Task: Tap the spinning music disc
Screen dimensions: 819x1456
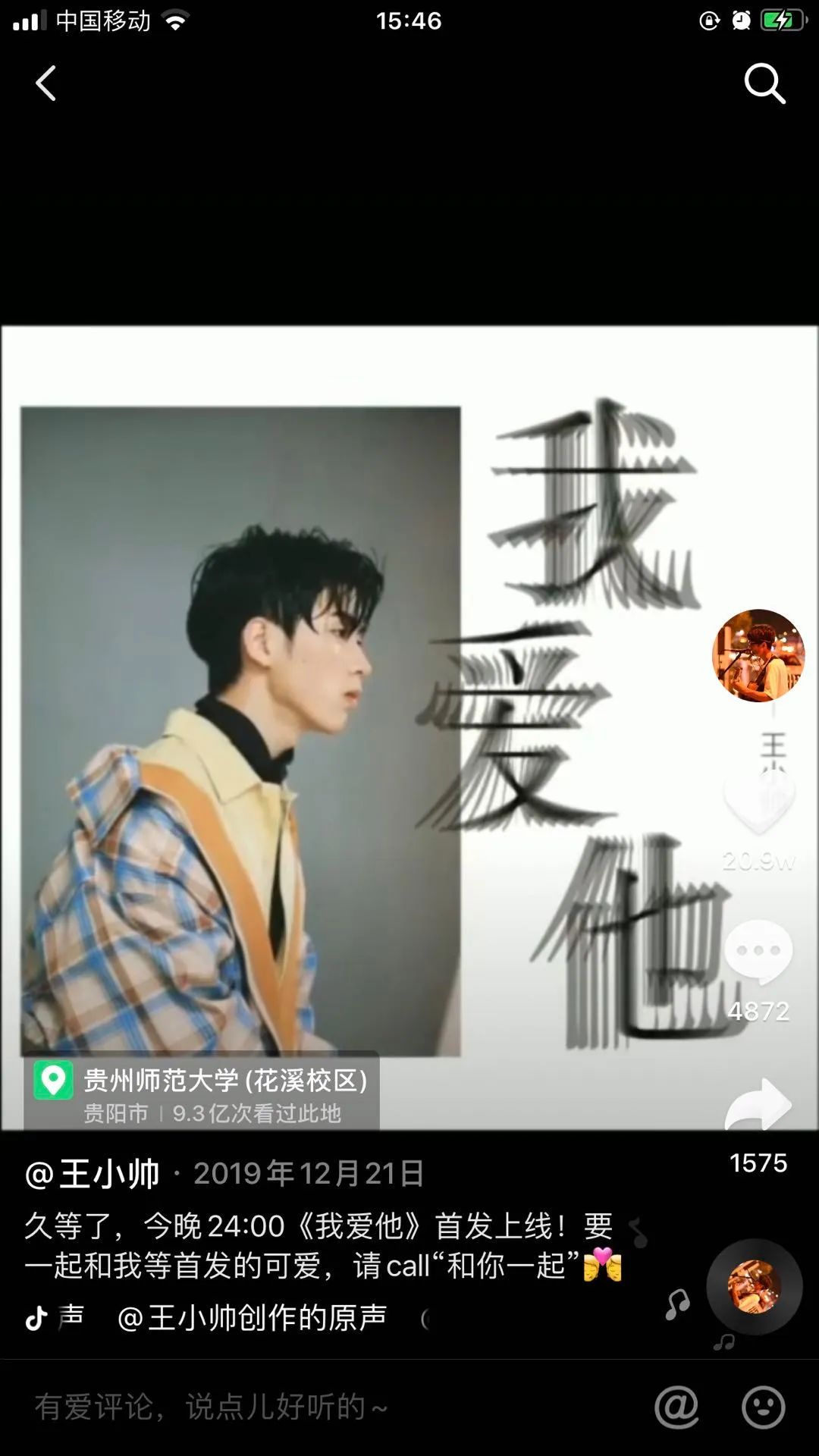Action: pos(755,1287)
